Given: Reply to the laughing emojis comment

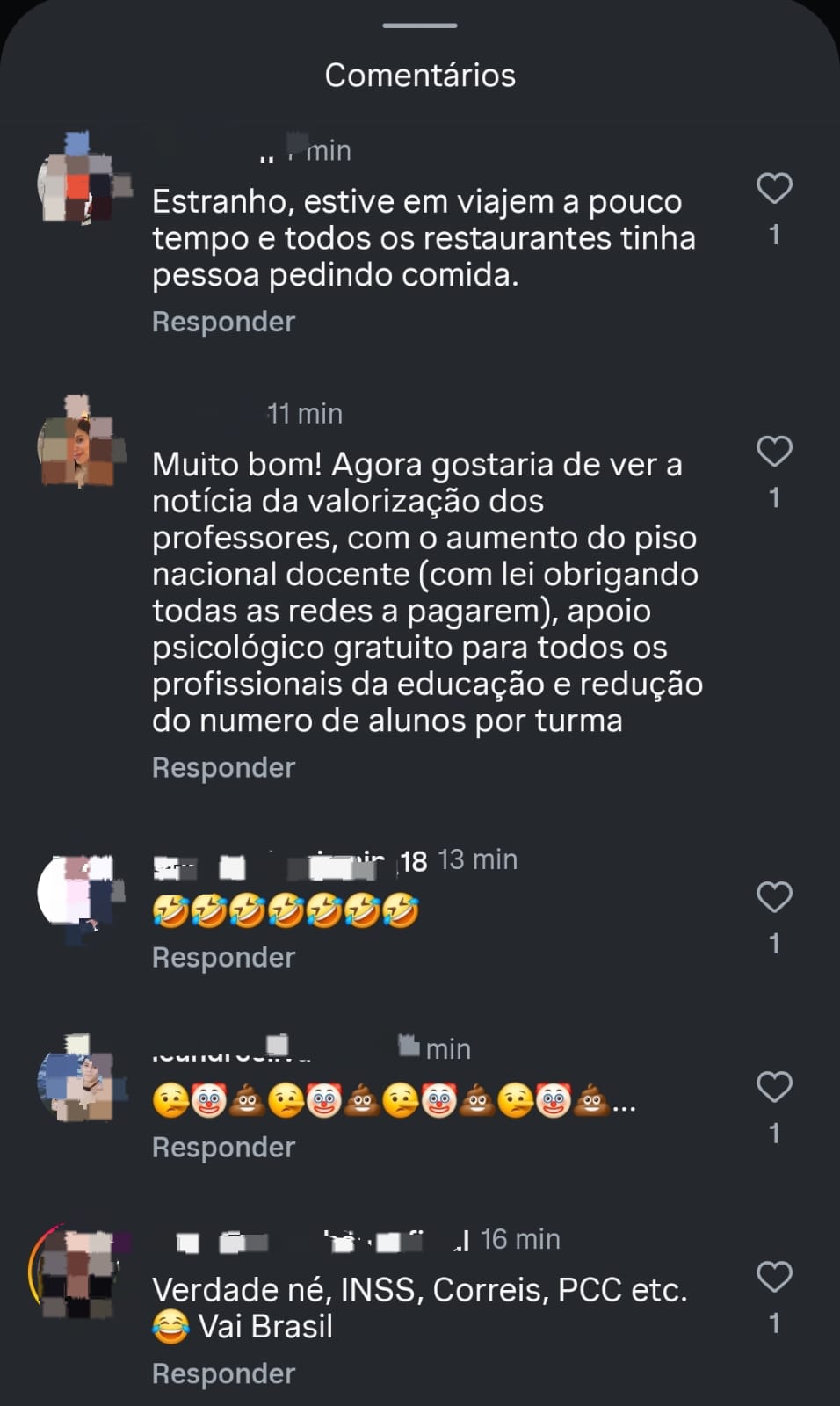Looking at the screenshot, I should click(x=223, y=957).
